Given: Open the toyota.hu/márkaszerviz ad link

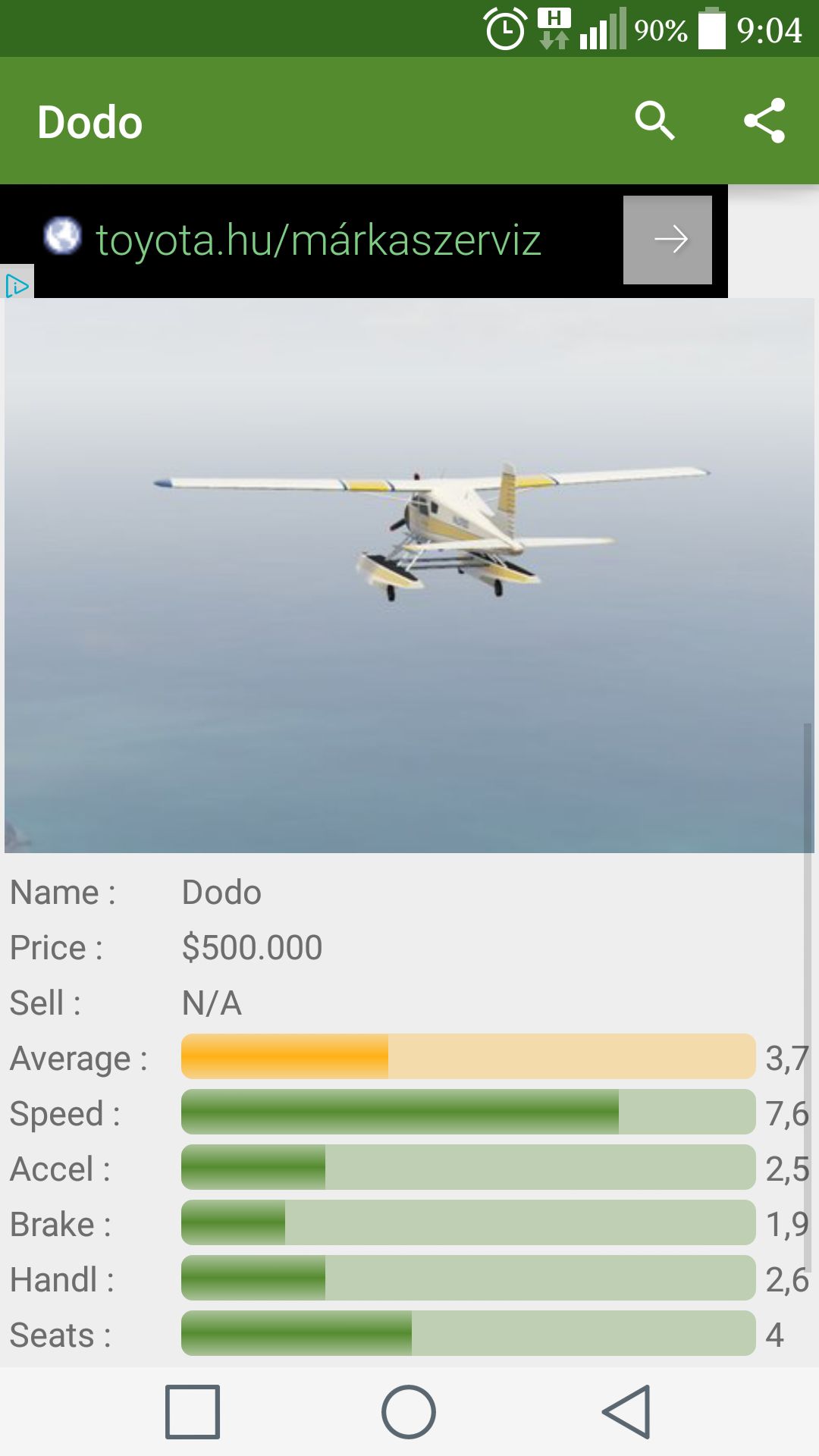Looking at the screenshot, I should point(318,240).
